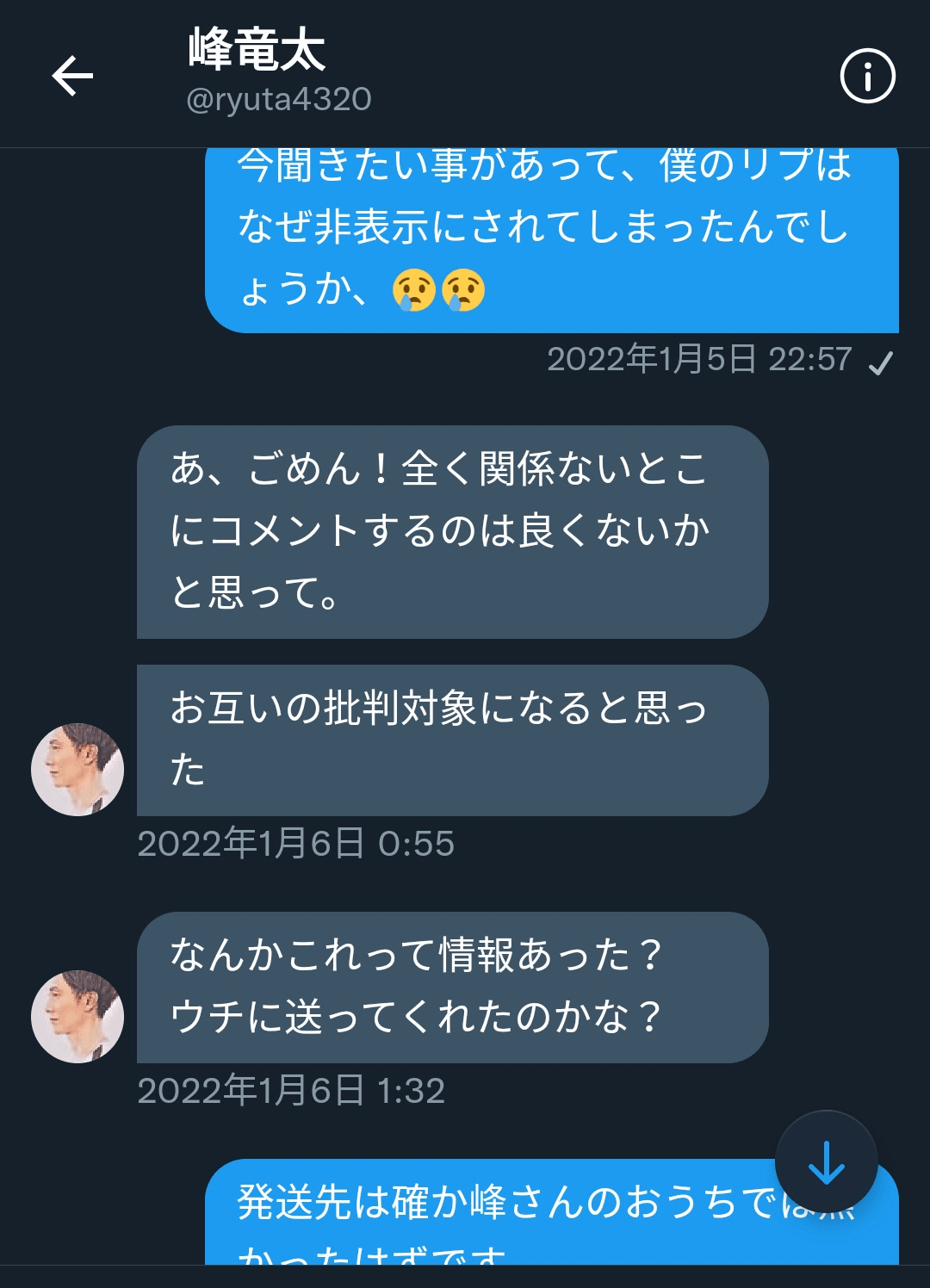Jump to the latest message with down arrow

pyautogui.click(x=826, y=1162)
